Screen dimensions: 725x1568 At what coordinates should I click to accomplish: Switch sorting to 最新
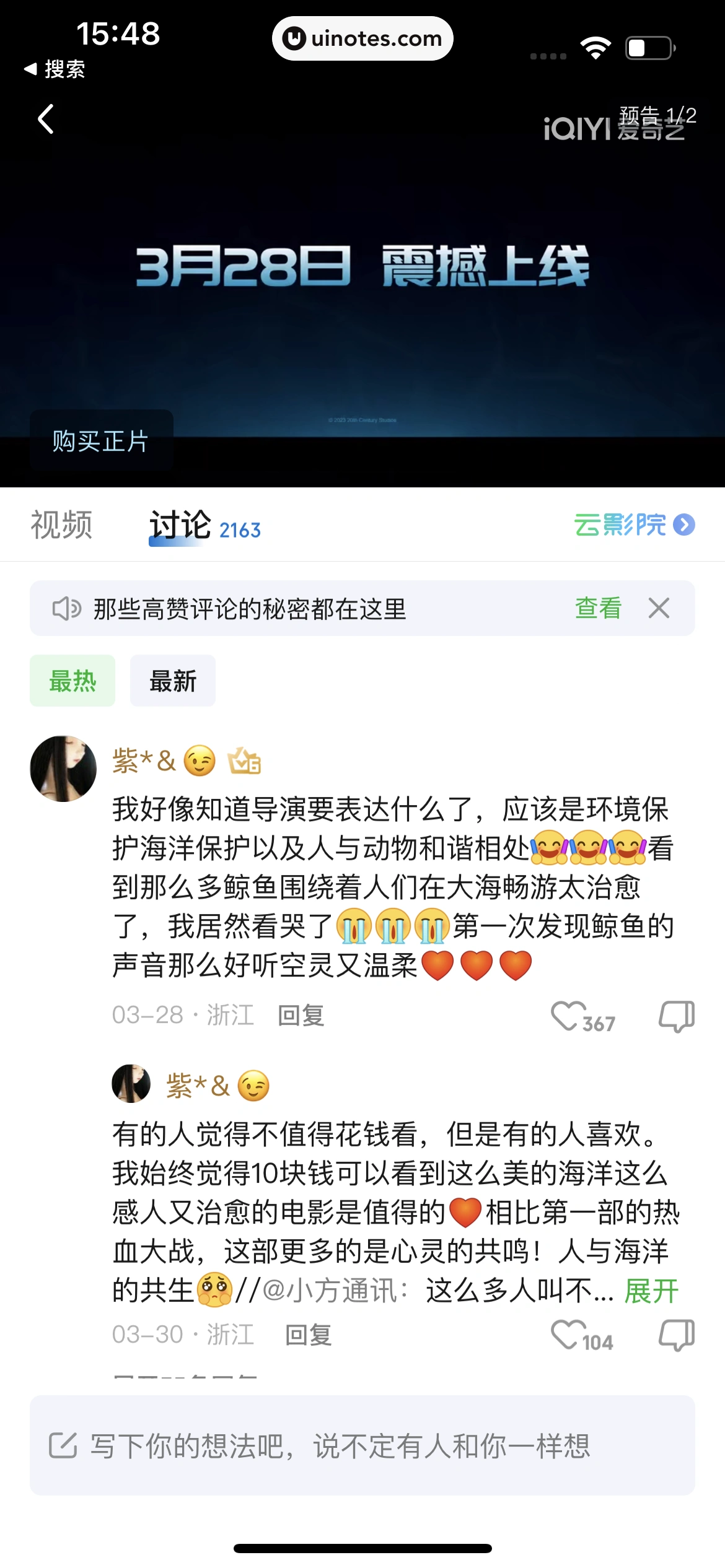coord(172,681)
